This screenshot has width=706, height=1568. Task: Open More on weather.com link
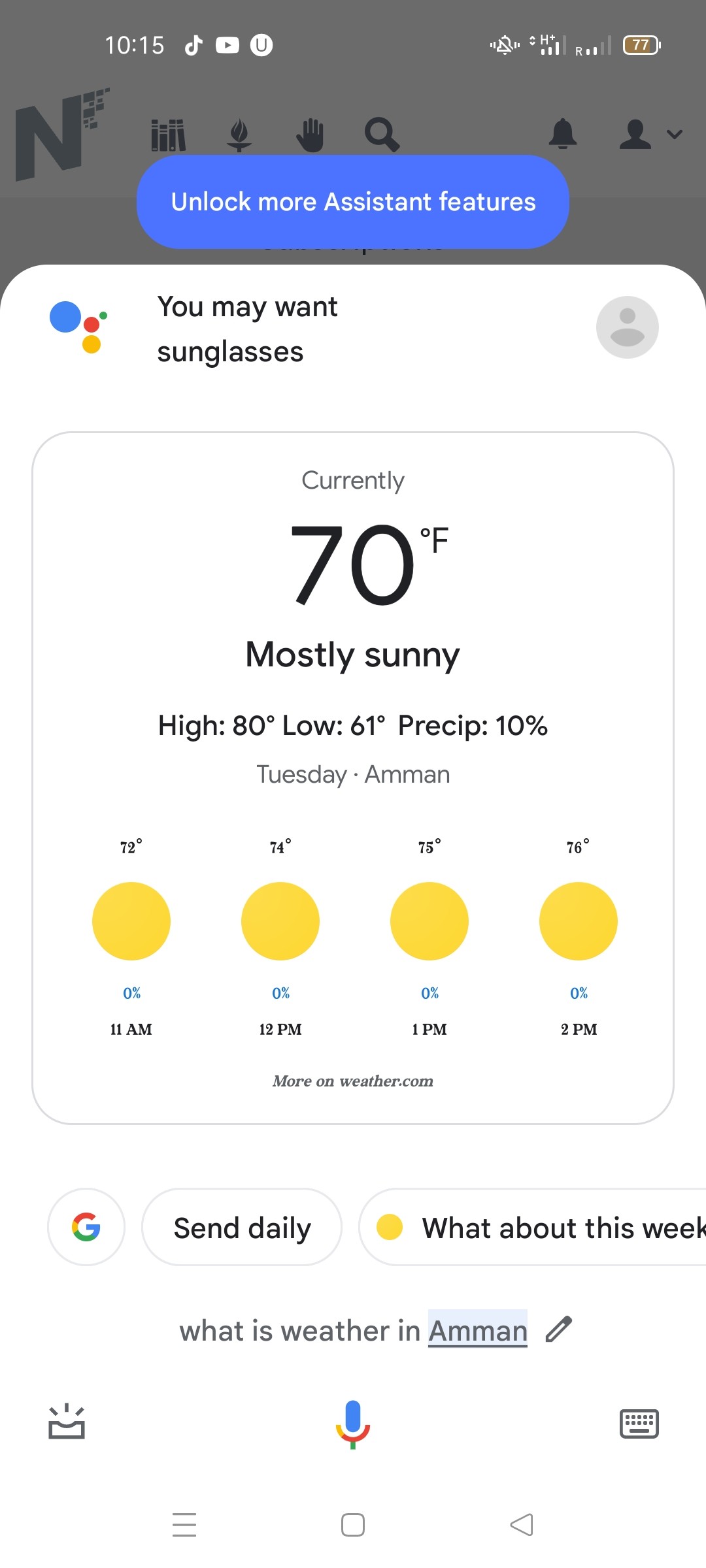(x=353, y=1081)
